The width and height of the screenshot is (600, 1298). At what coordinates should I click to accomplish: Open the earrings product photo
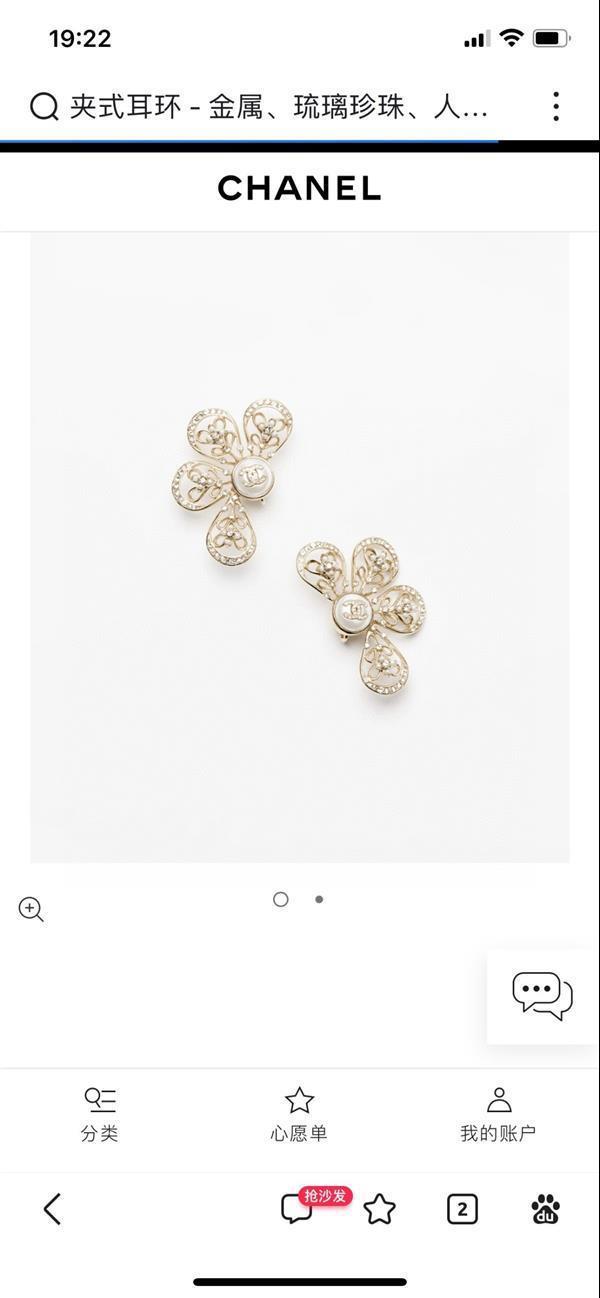[x=300, y=547]
